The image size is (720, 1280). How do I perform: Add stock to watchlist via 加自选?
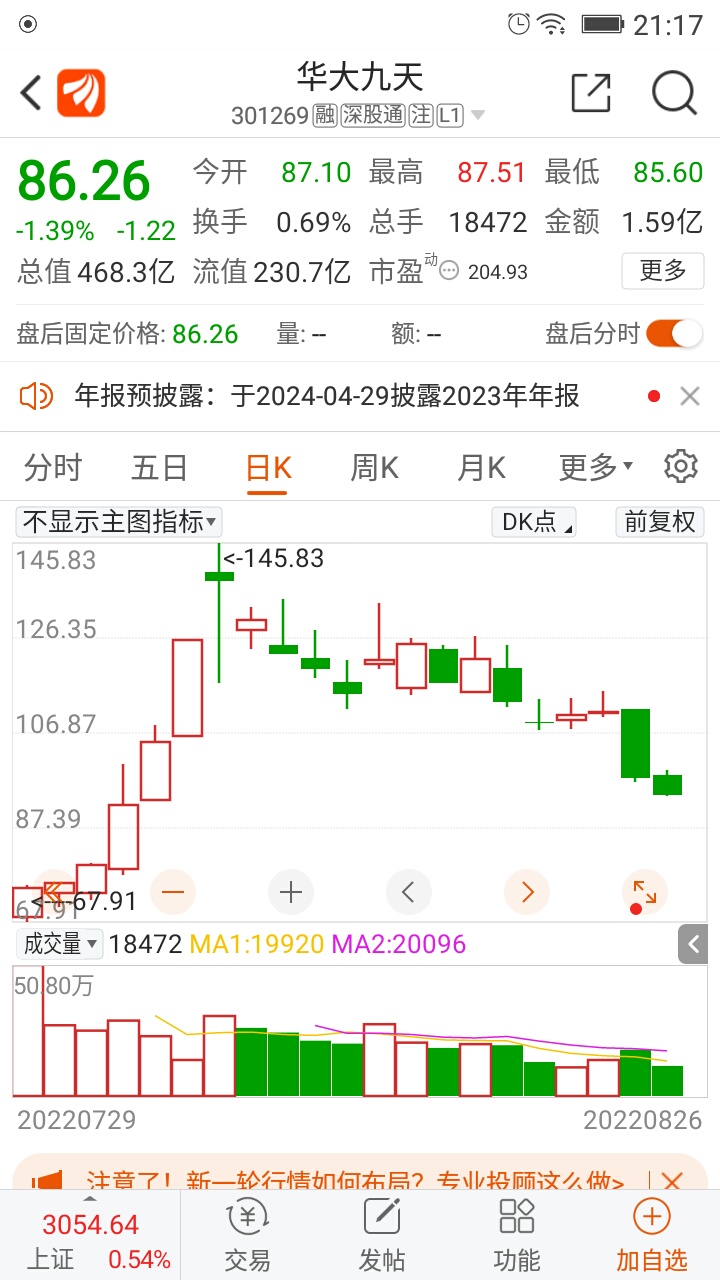[x=651, y=1228]
